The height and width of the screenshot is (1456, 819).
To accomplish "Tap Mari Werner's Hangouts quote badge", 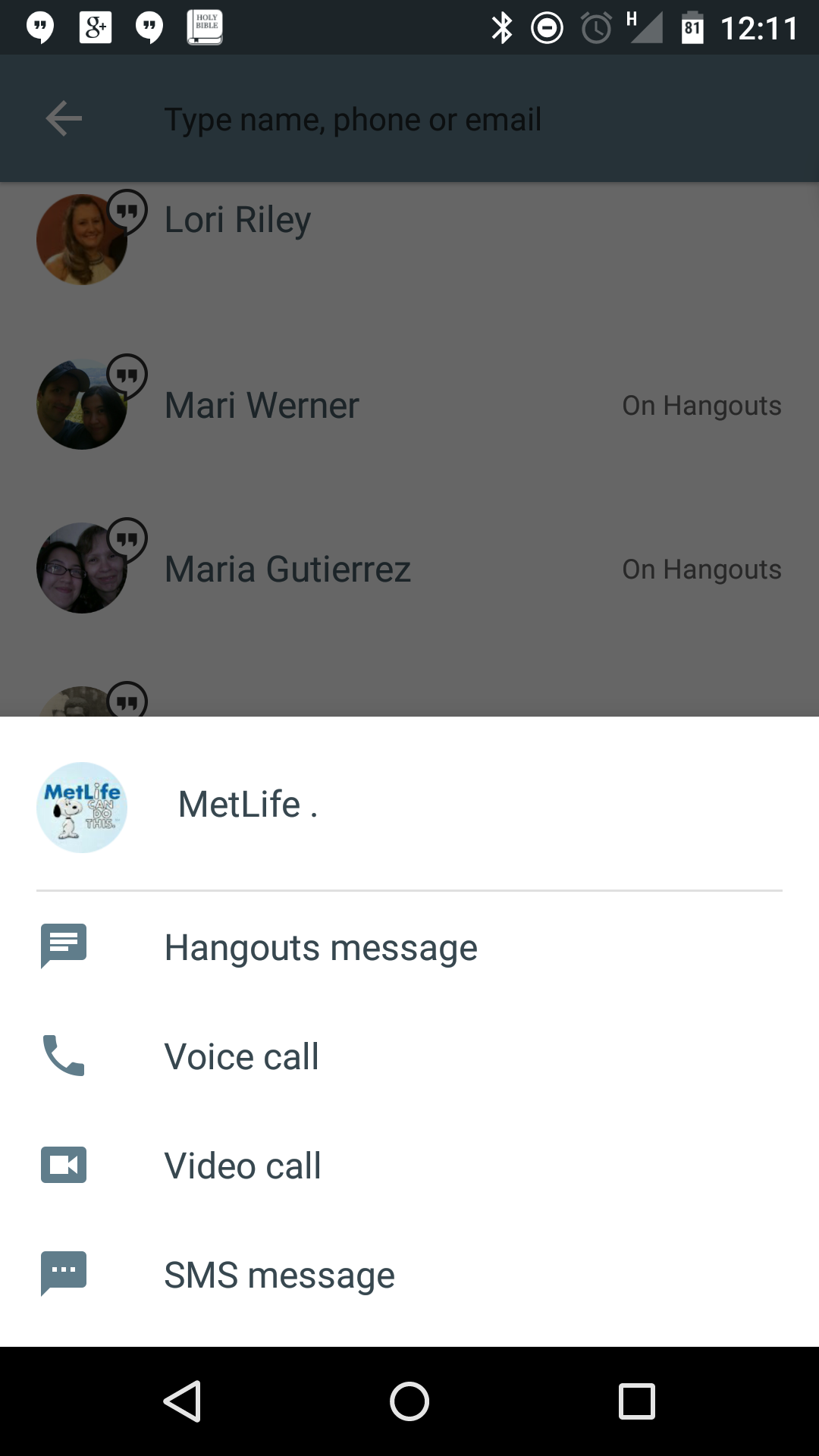I will point(129,375).
